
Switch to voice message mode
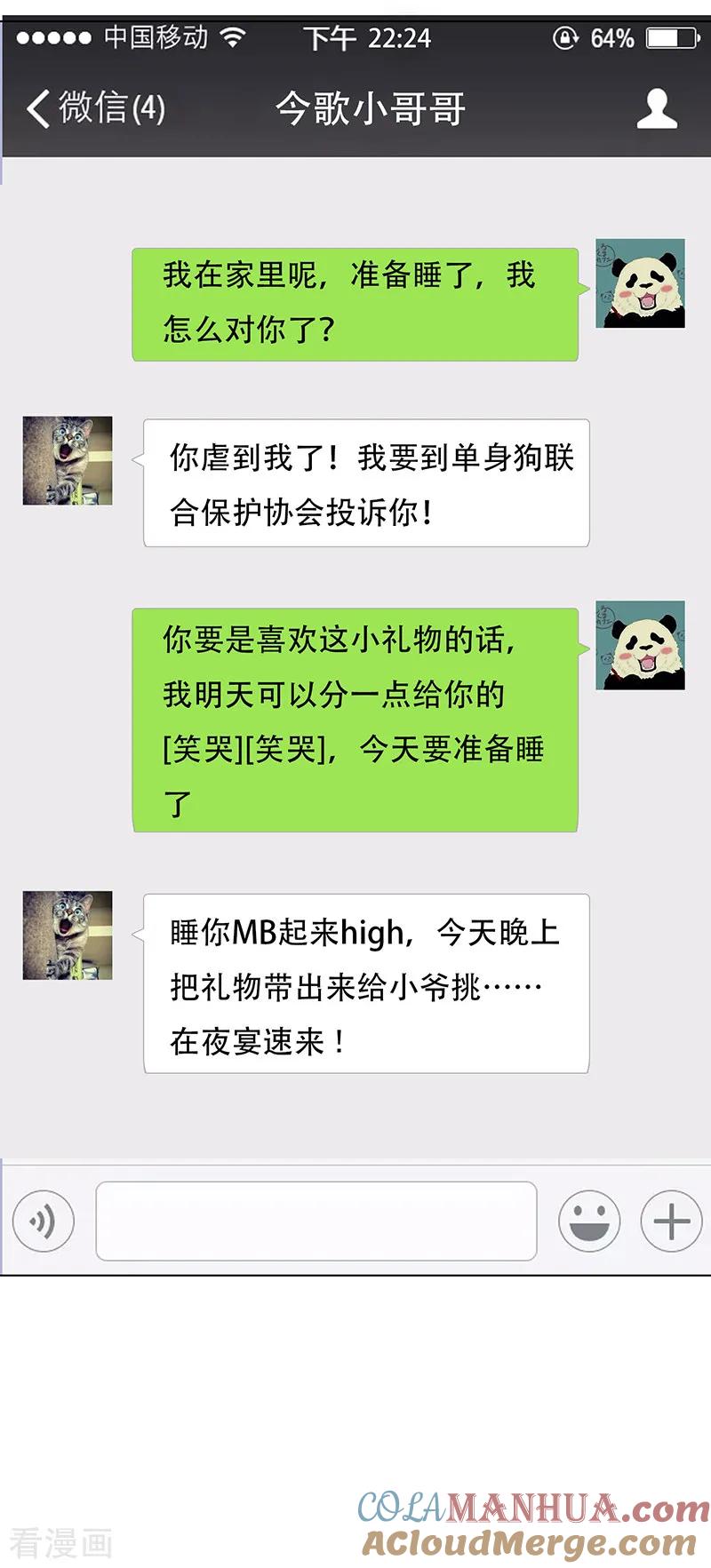pos(44,1222)
